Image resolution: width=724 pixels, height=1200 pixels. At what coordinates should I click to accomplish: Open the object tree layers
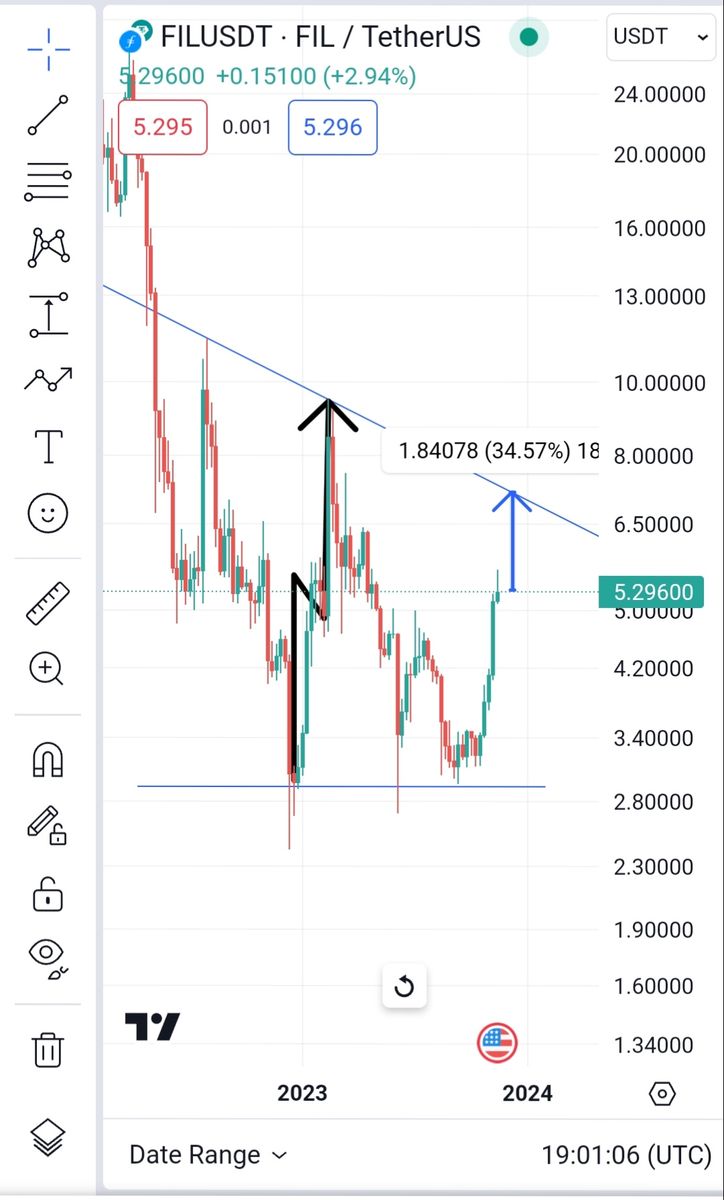[x=48, y=1137]
